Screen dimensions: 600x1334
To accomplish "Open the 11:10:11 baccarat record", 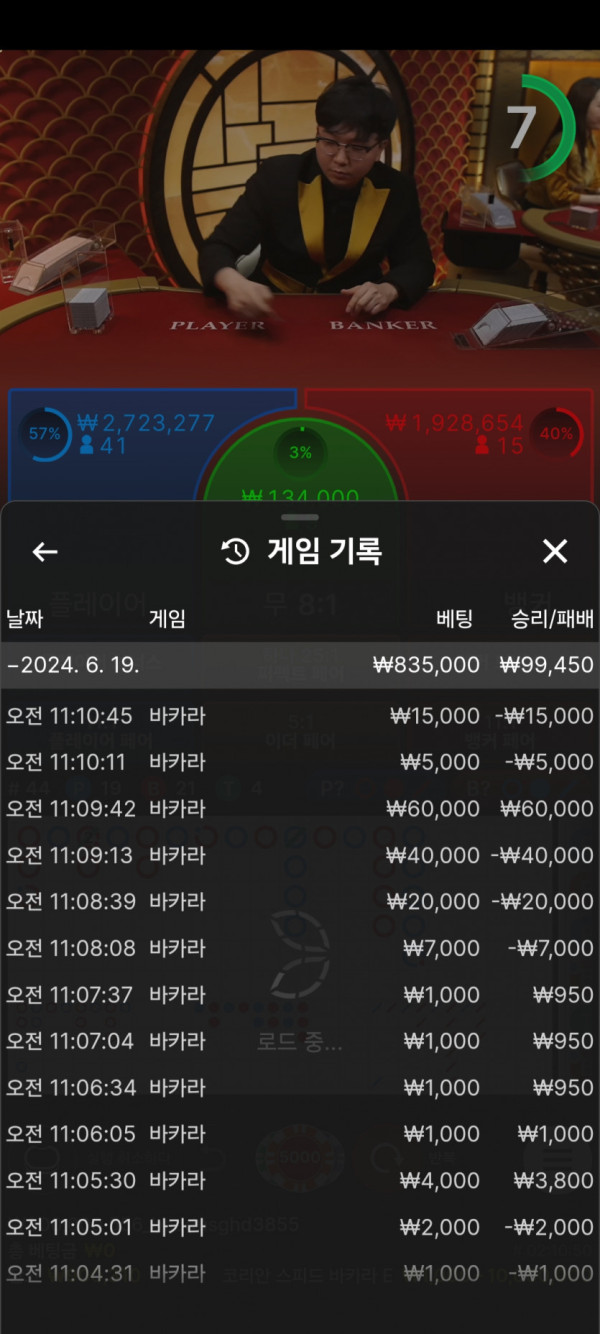I will [x=300, y=762].
